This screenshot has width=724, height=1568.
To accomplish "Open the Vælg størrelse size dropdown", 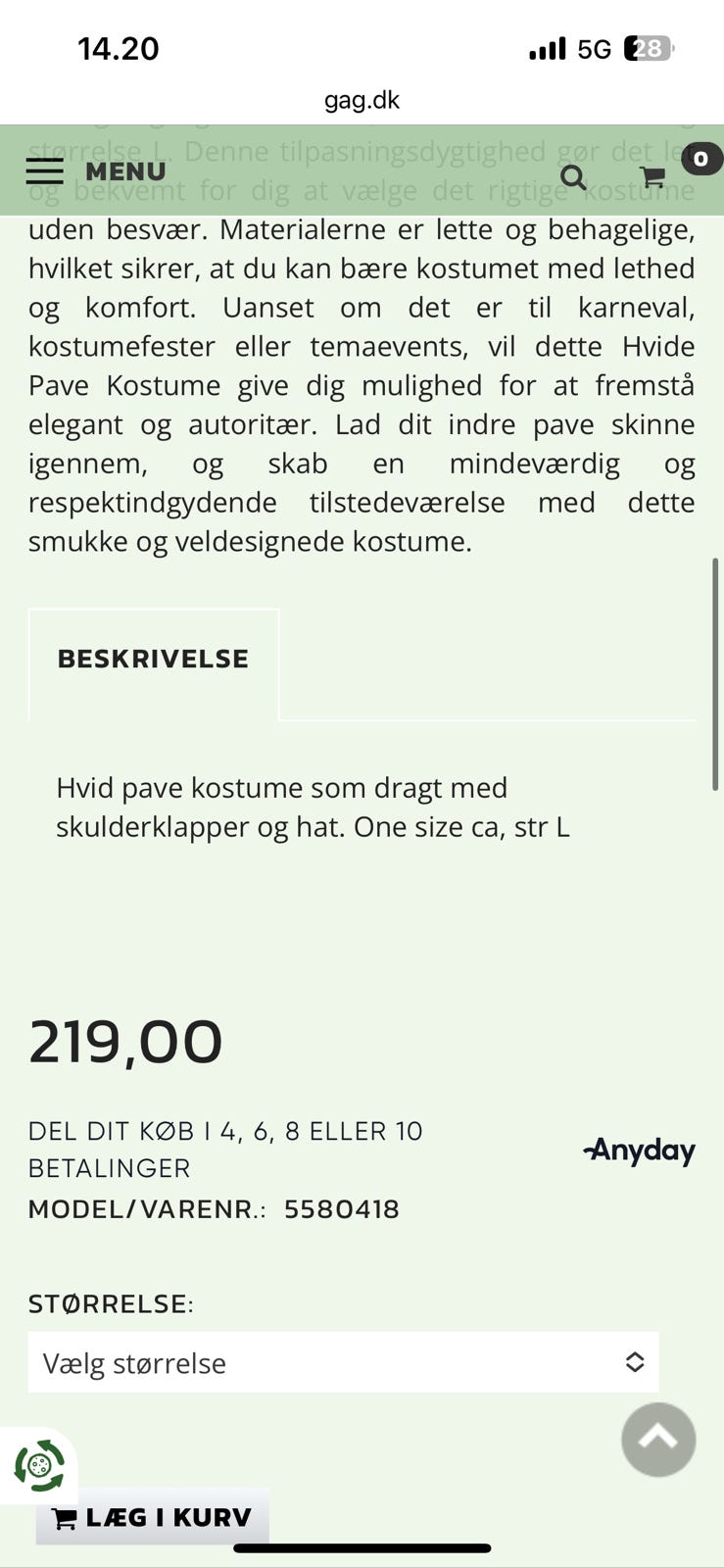I will coord(343,1362).
